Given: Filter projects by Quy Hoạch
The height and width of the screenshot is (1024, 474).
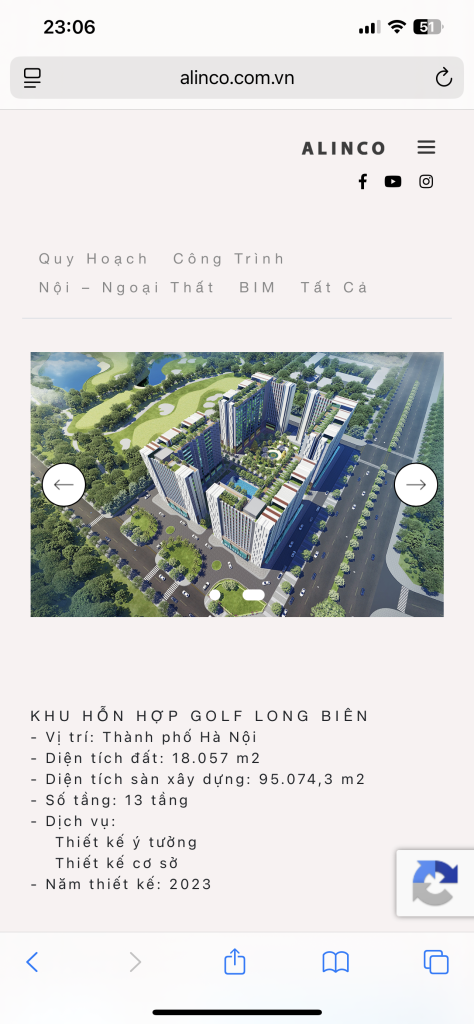Looking at the screenshot, I should pos(93,259).
